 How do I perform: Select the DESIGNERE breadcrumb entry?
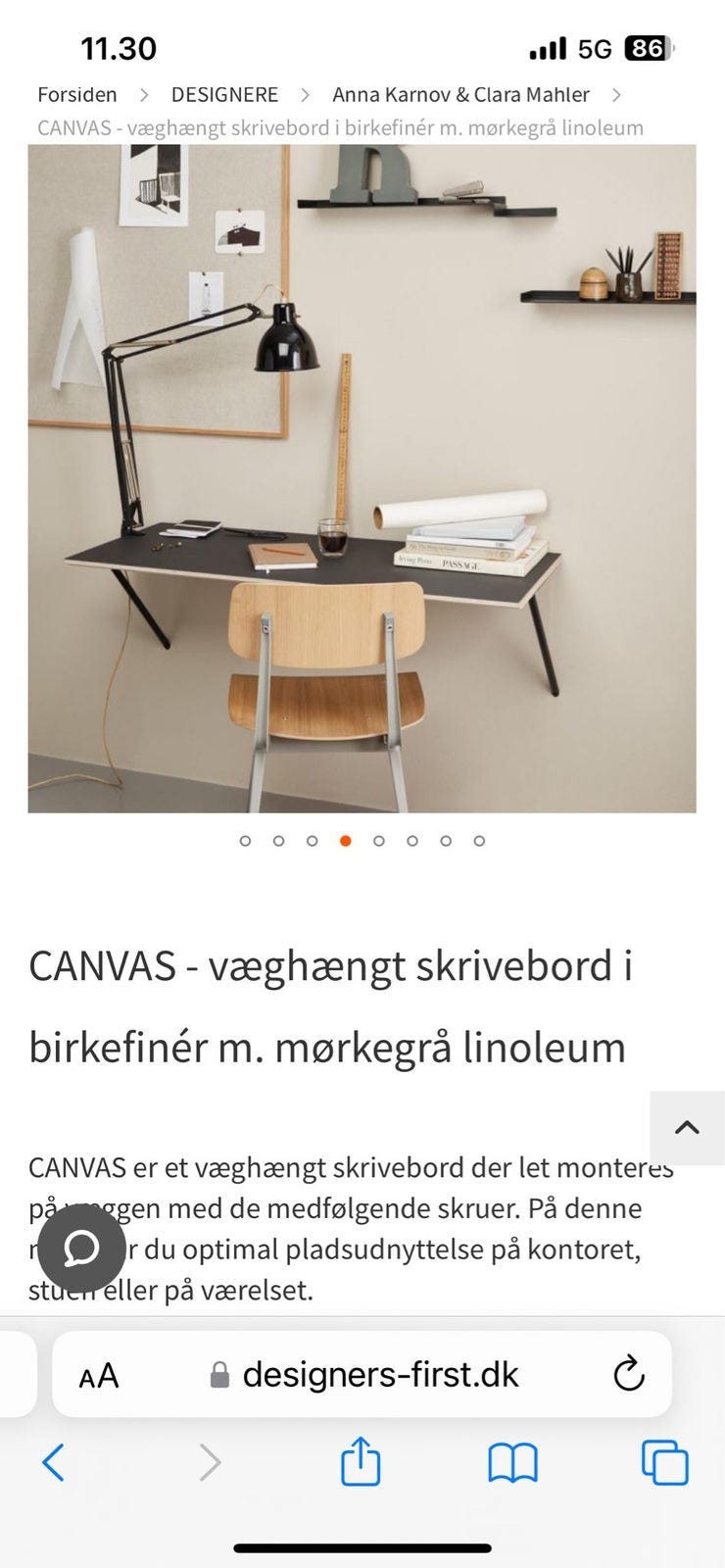223,94
